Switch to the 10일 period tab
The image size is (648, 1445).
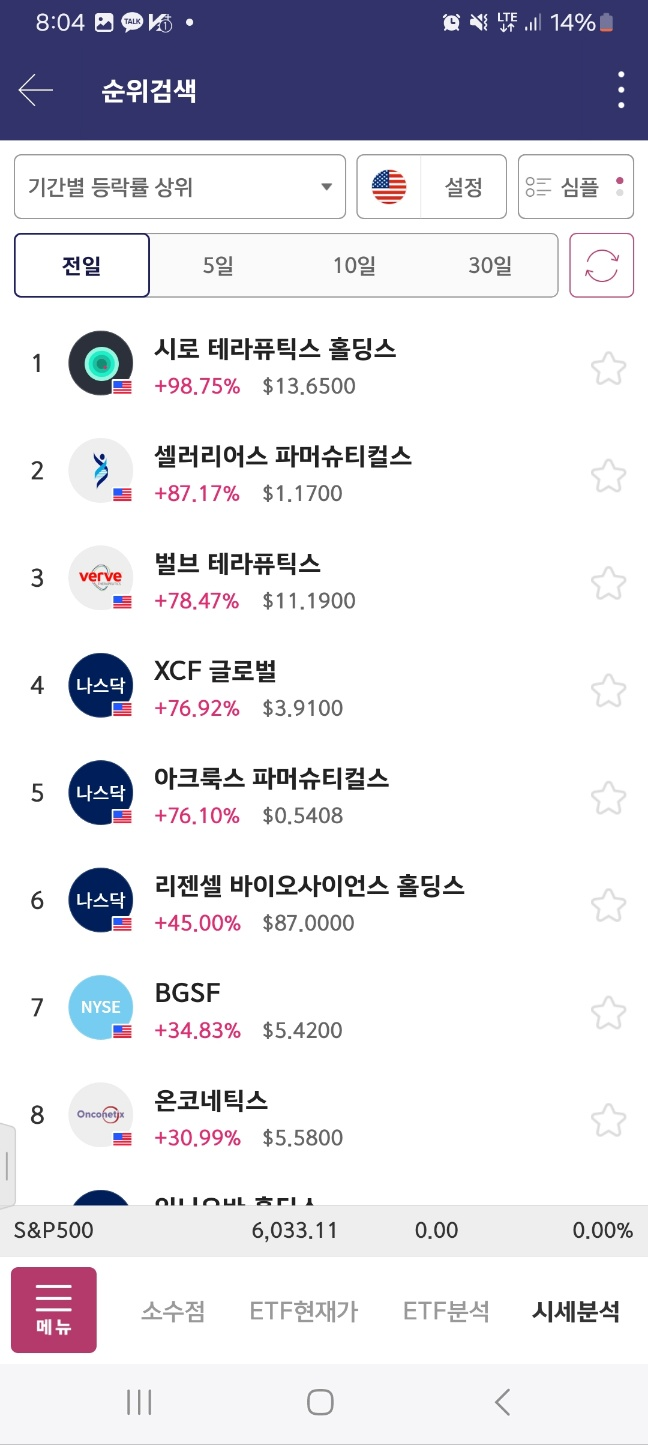pyautogui.click(x=354, y=266)
